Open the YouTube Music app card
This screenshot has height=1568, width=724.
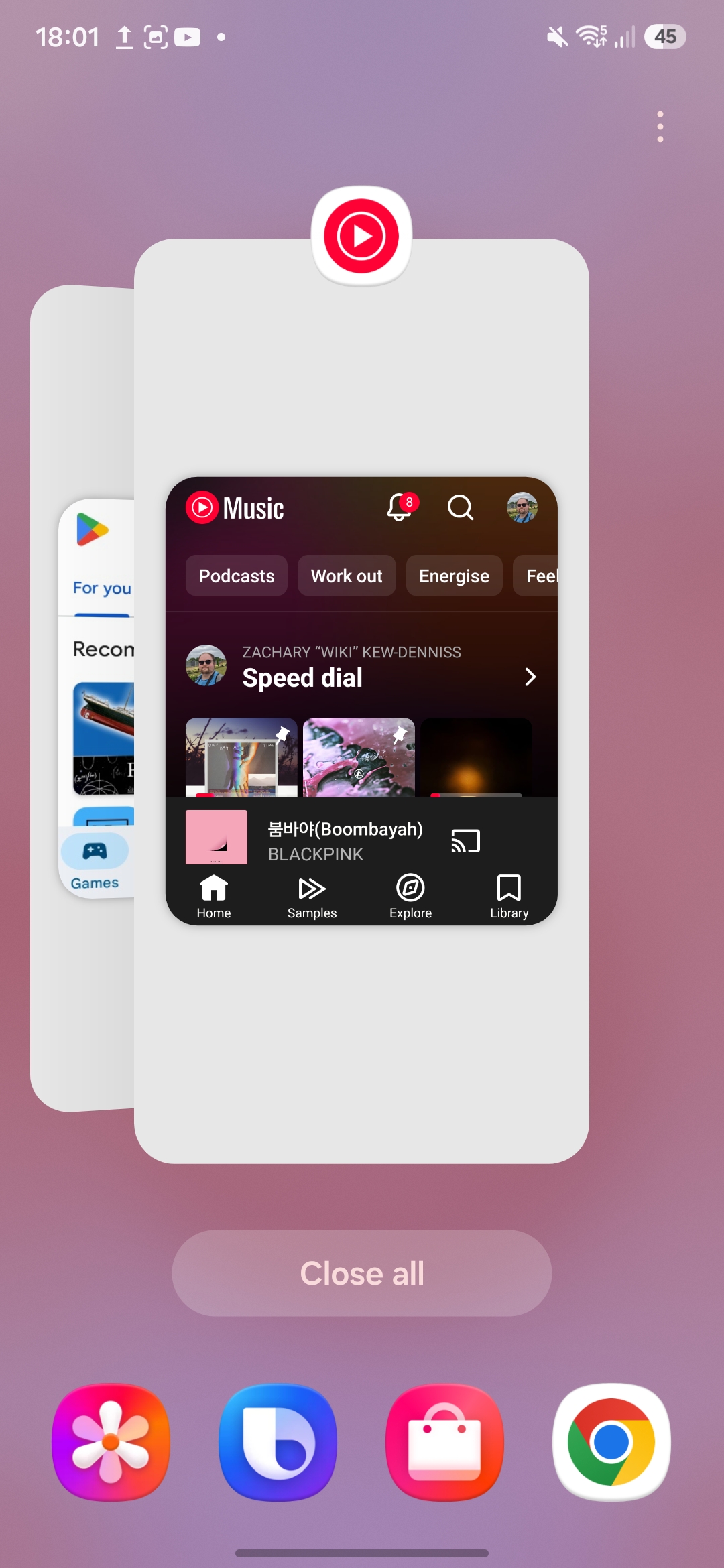(x=361, y=700)
